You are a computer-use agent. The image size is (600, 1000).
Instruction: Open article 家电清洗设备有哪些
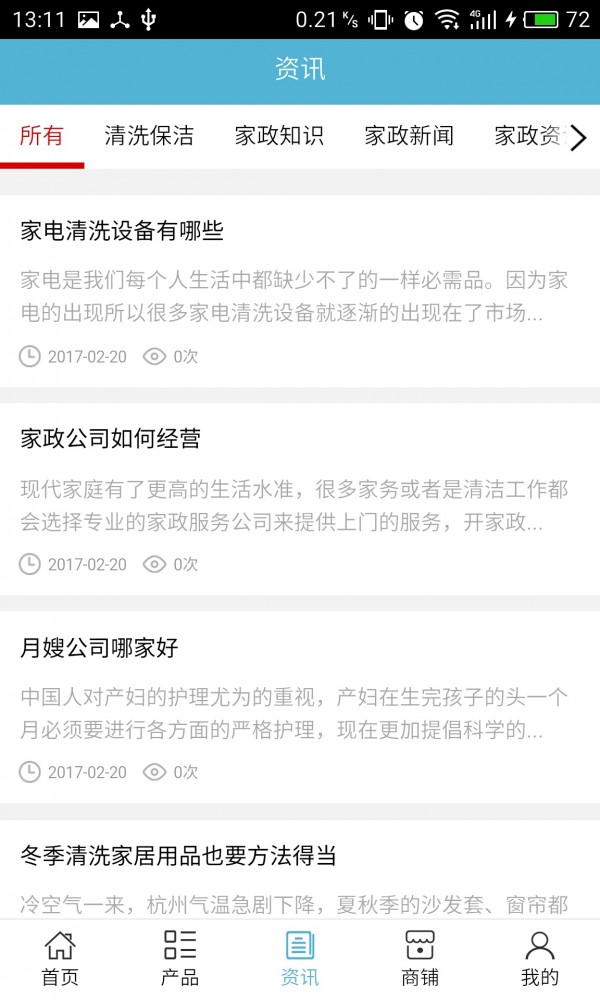click(x=122, y=231)
